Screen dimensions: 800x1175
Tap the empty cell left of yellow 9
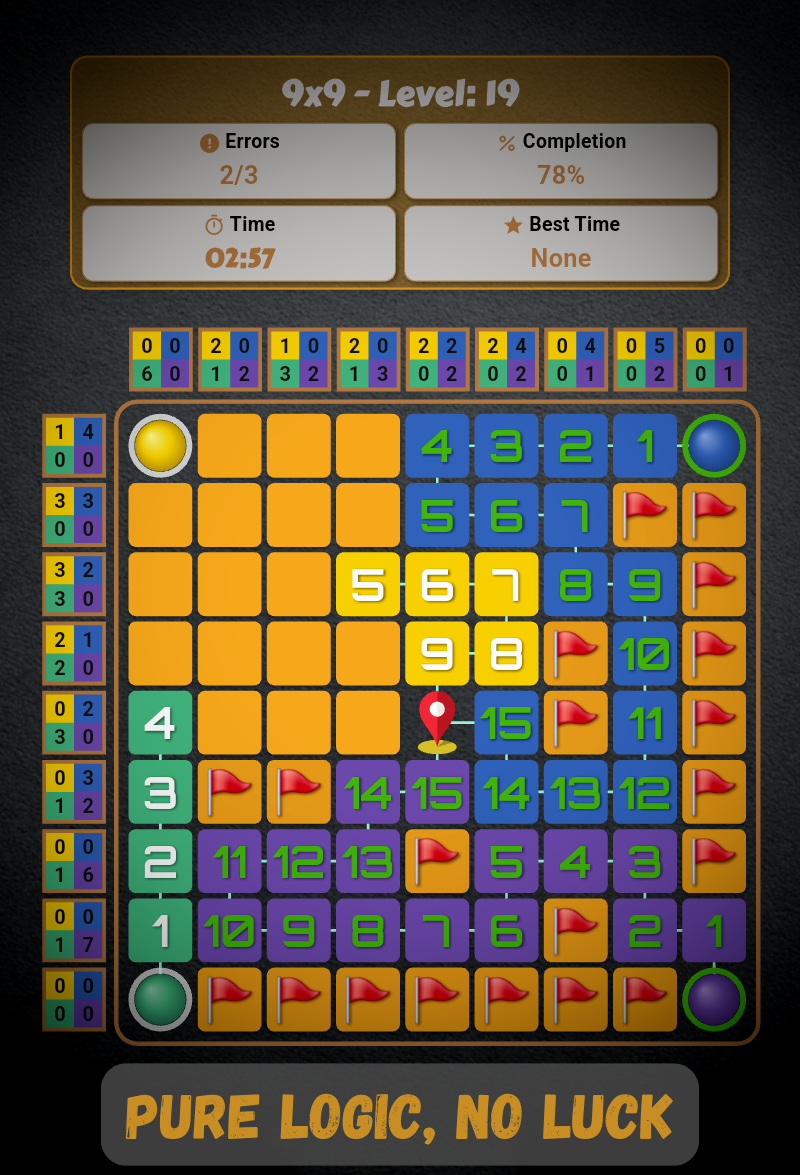point(368,653)
